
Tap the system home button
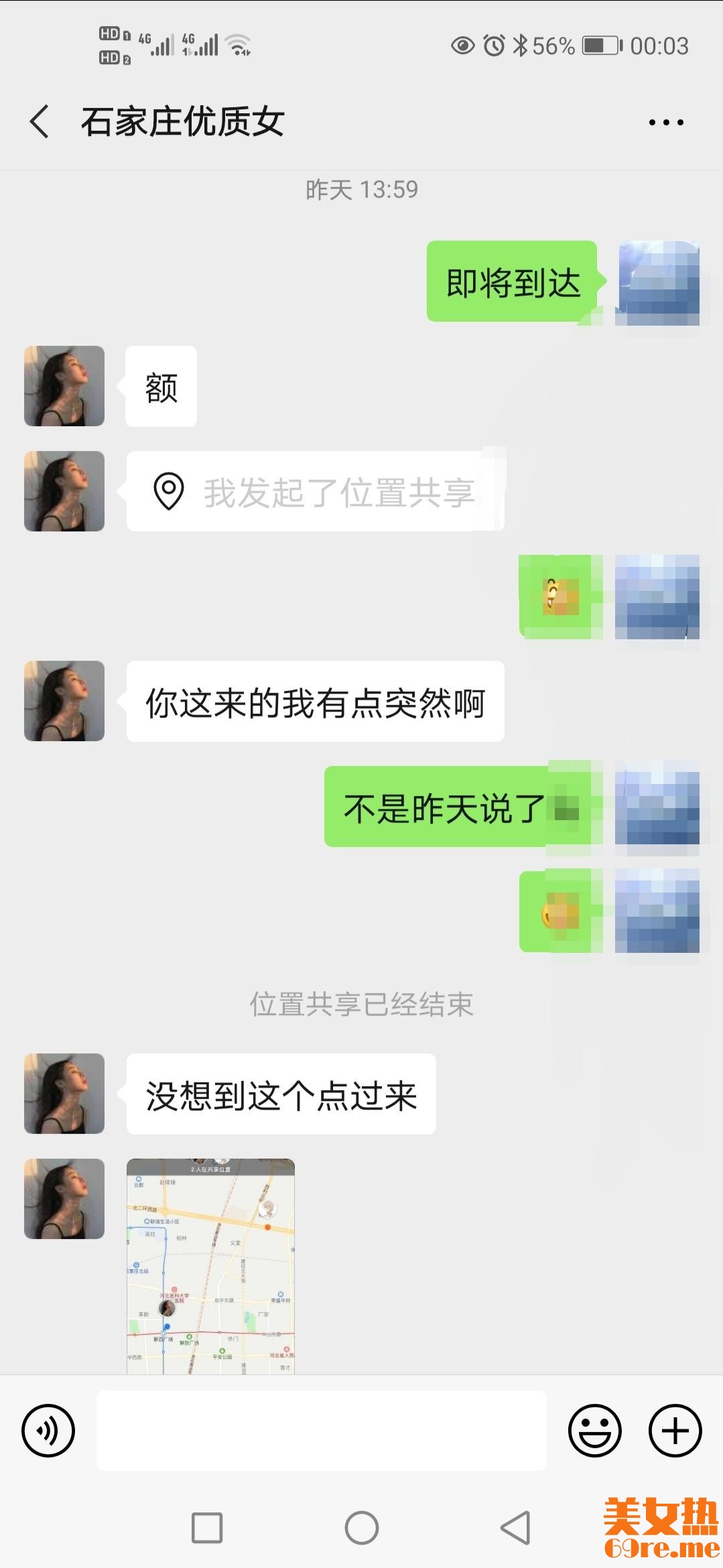[362, 1528]
